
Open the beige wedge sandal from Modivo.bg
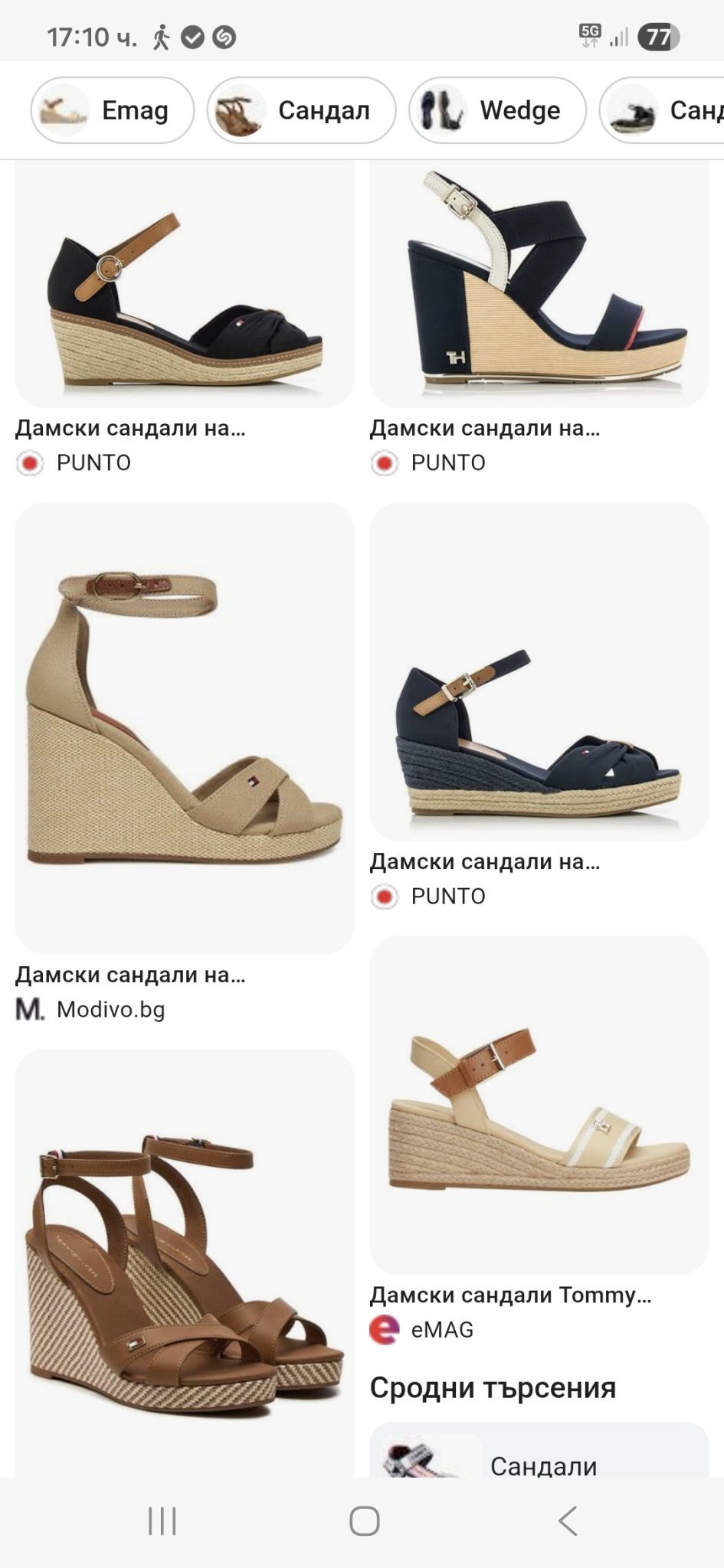tap(185, 727)
